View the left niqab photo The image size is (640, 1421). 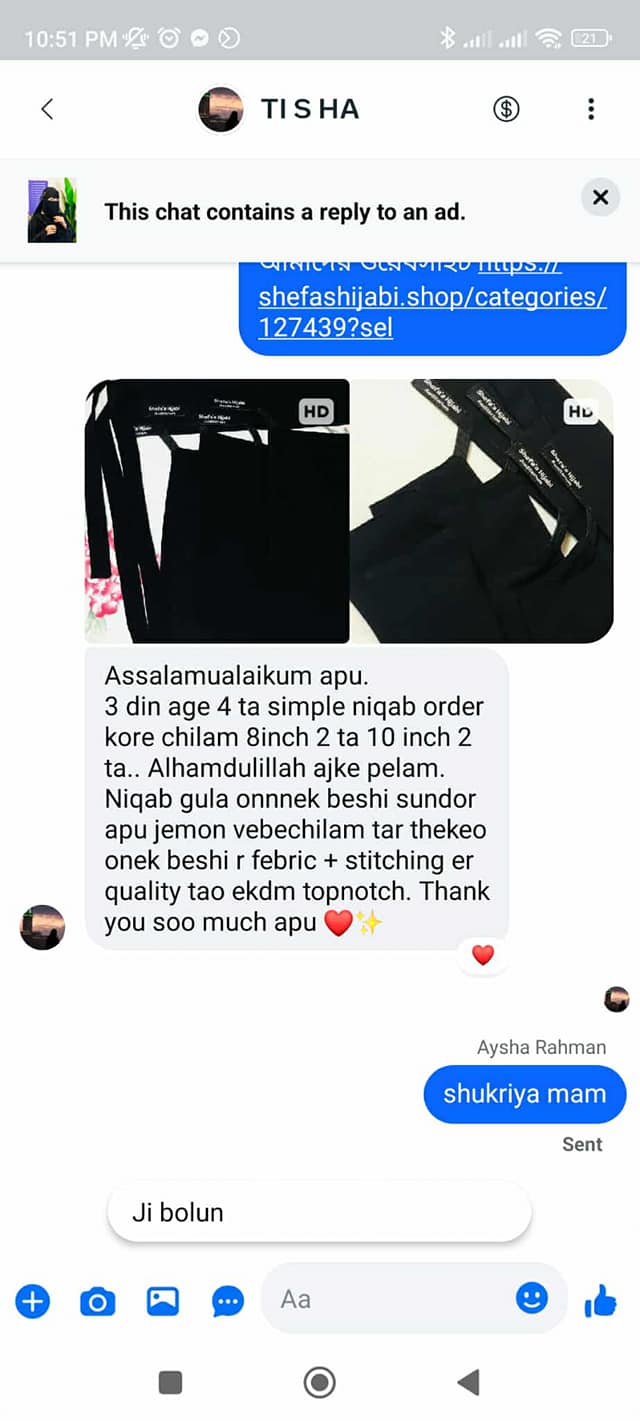217,510
